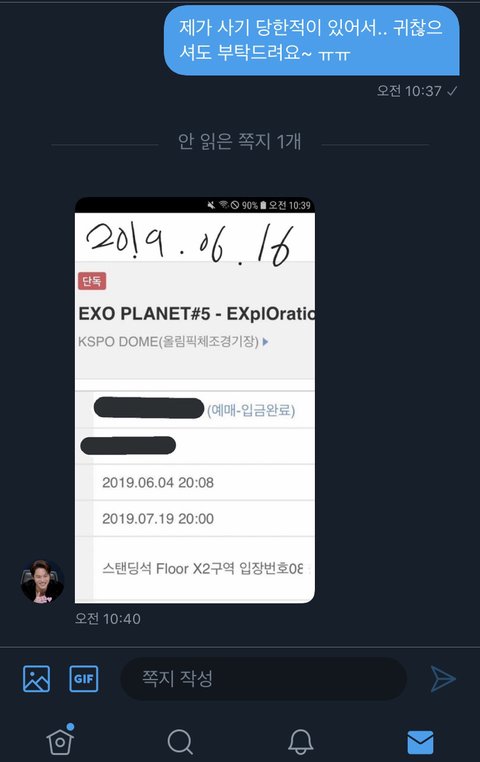Open the messages envelope tab
This screenshot has width=480, height=762.
(x=420, y=742)
